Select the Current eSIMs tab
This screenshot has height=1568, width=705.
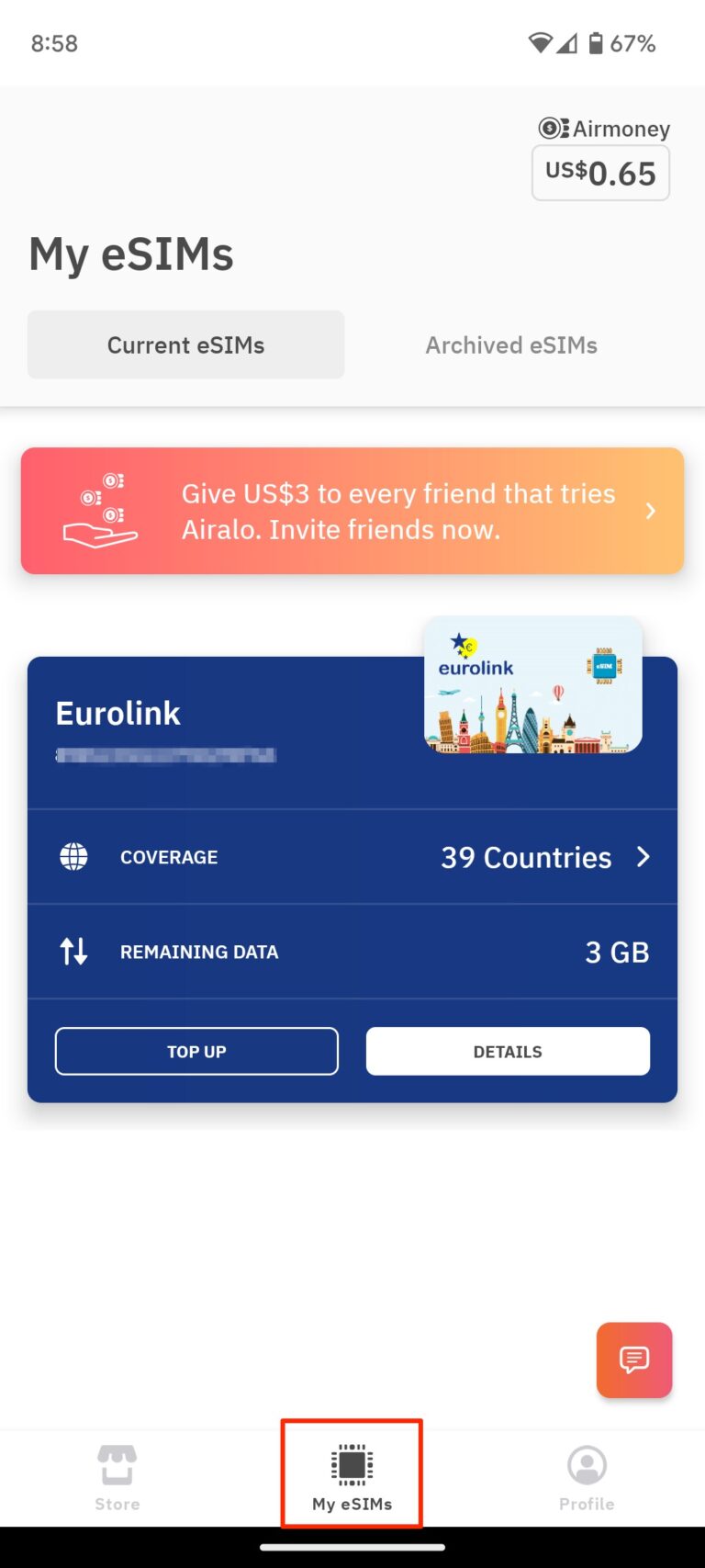[x=185, y=344]
